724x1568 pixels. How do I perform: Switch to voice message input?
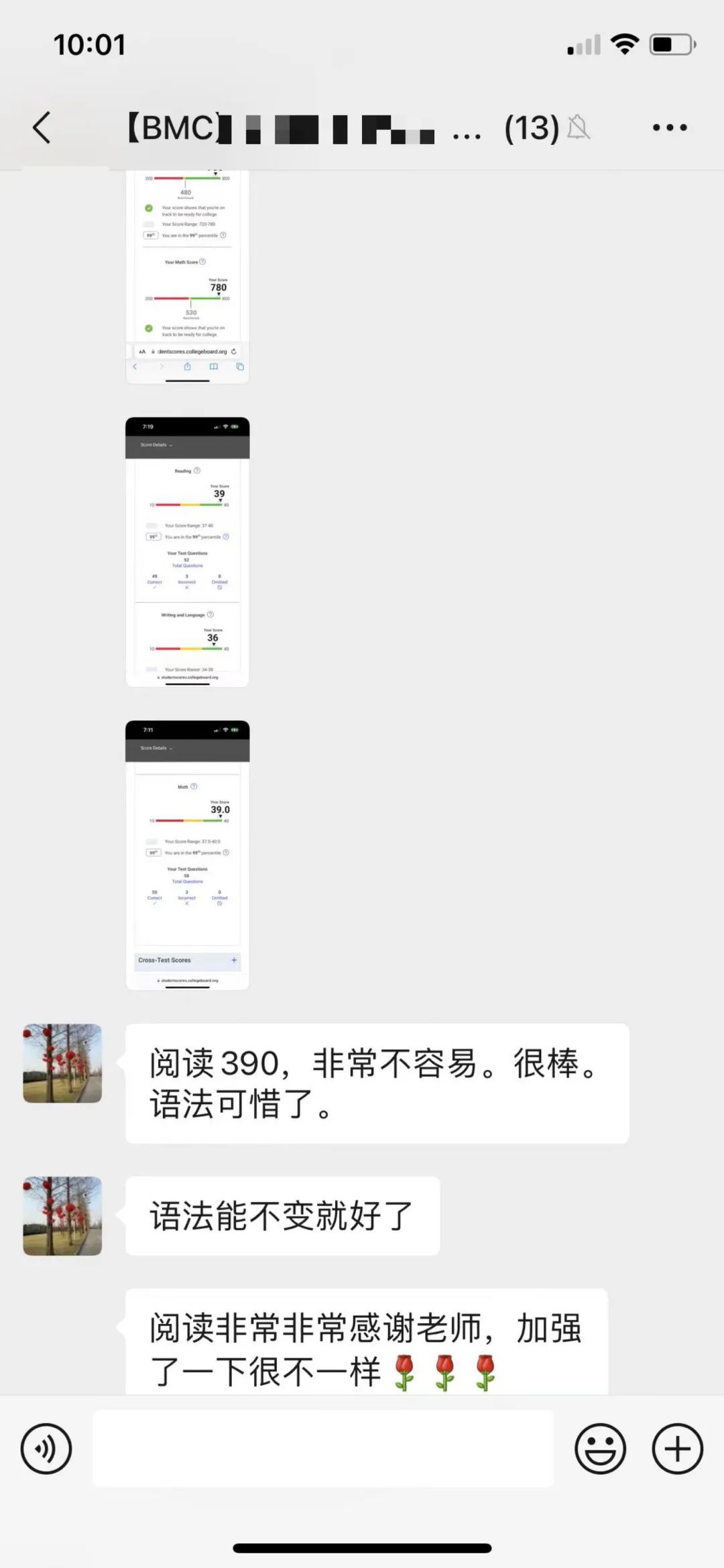[46, 1449]
